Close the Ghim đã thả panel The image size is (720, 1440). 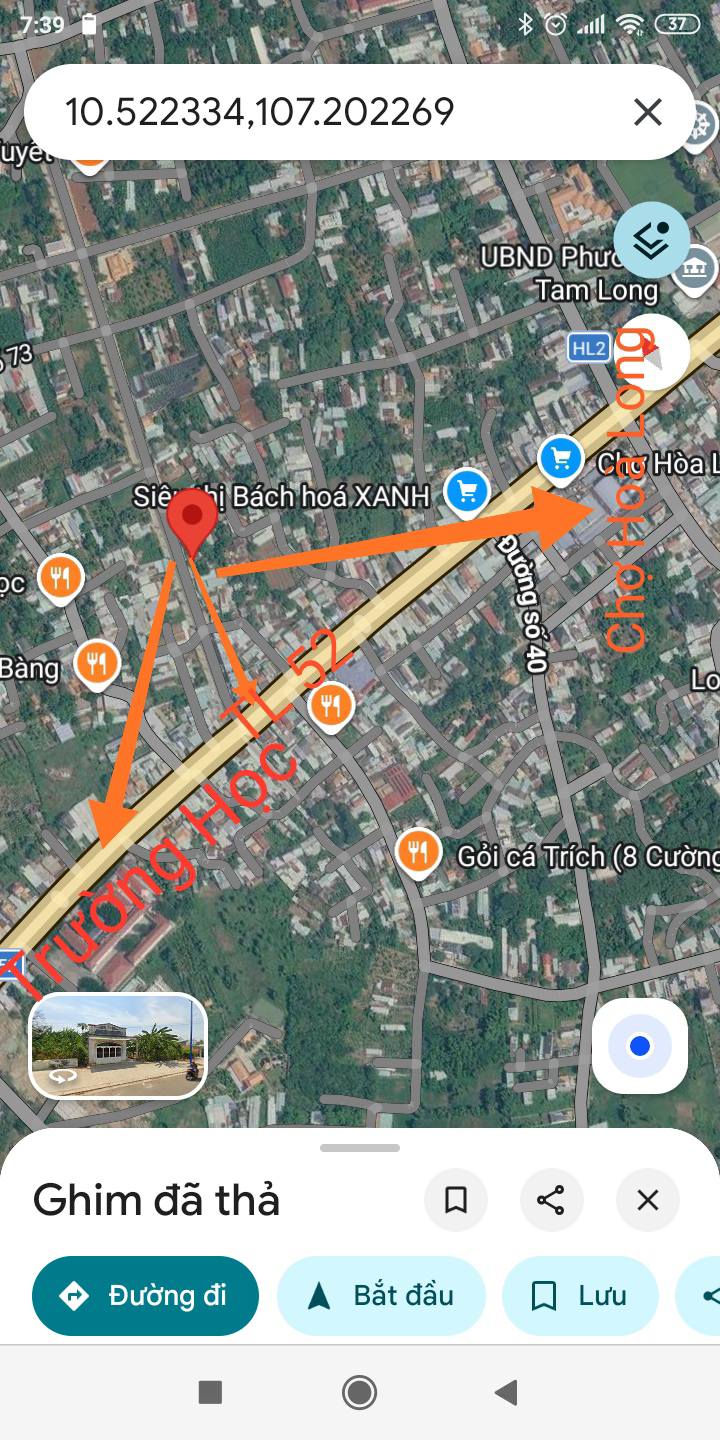(x=648, y=1200)
